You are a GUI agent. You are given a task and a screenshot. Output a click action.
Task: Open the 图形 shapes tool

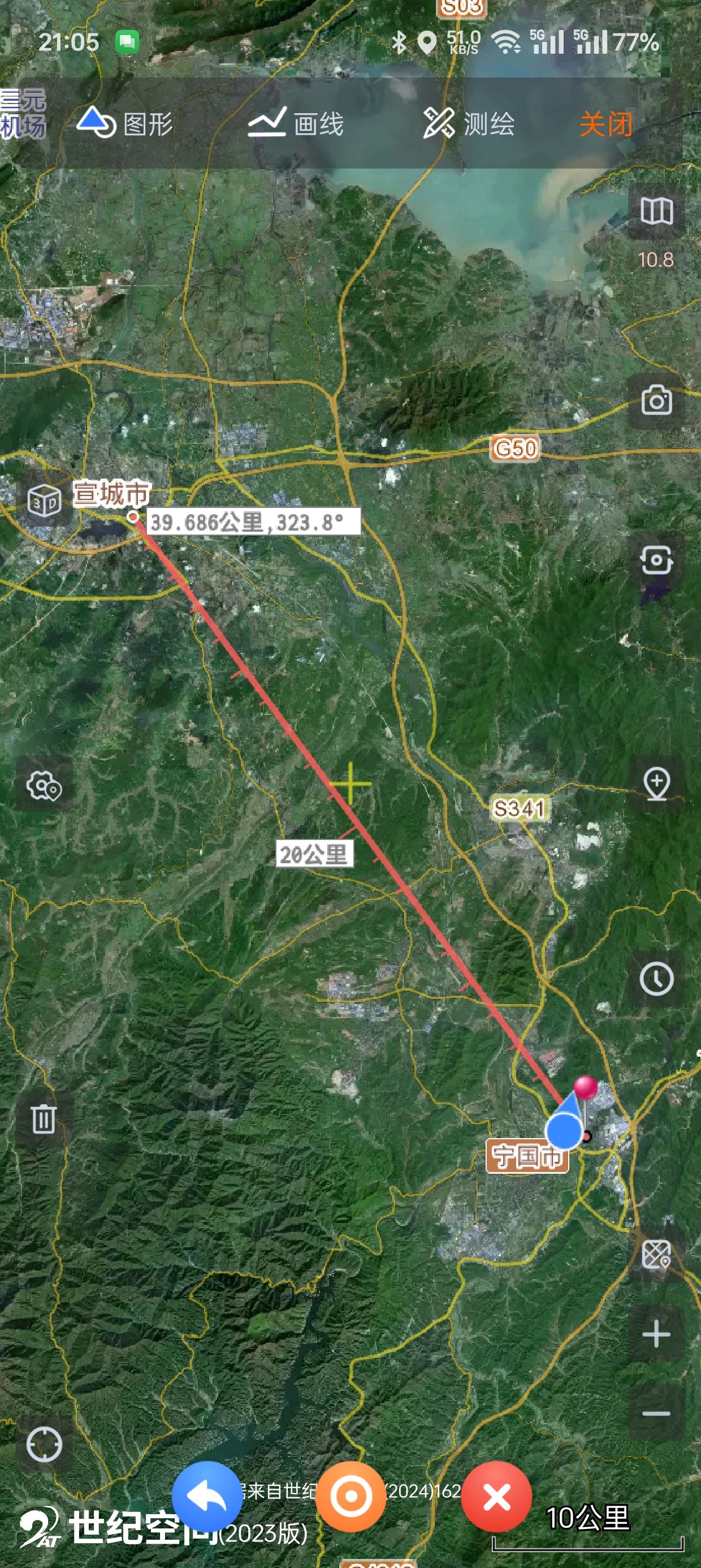125,123
